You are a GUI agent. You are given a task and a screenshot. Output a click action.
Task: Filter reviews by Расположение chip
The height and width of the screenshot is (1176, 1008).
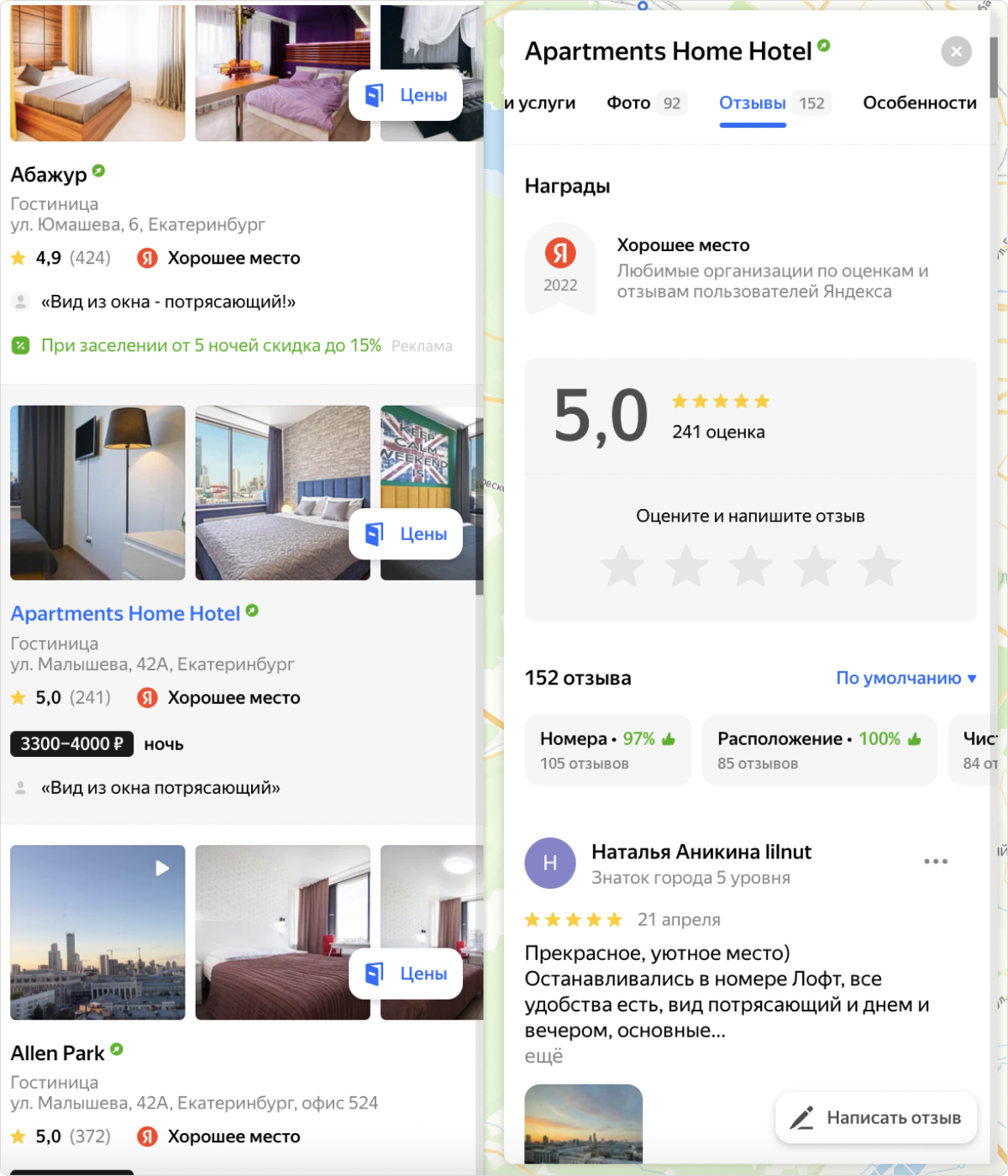[x=818, y=749]
